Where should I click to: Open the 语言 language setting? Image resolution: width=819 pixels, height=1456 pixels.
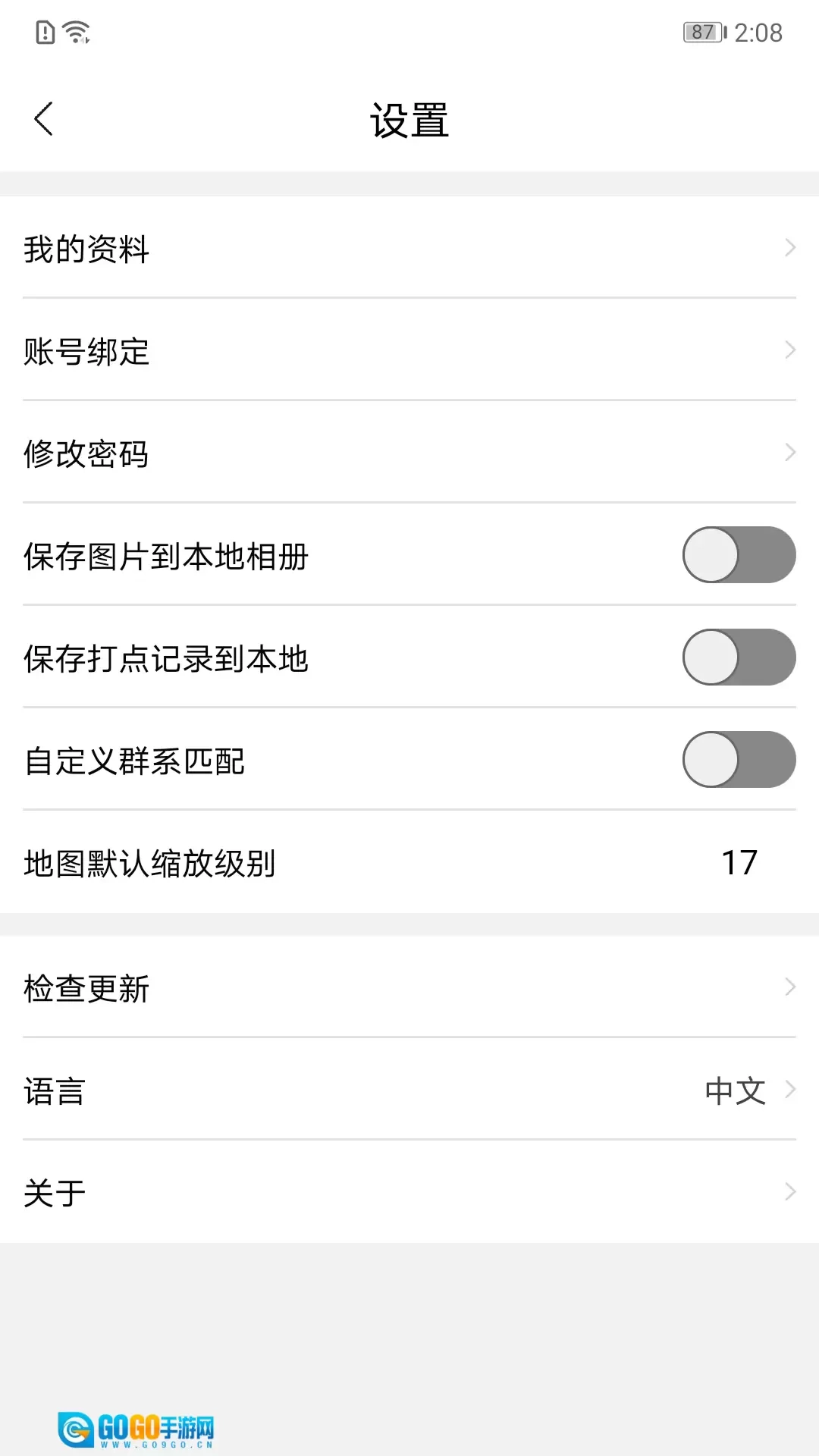coord(409,1090)
